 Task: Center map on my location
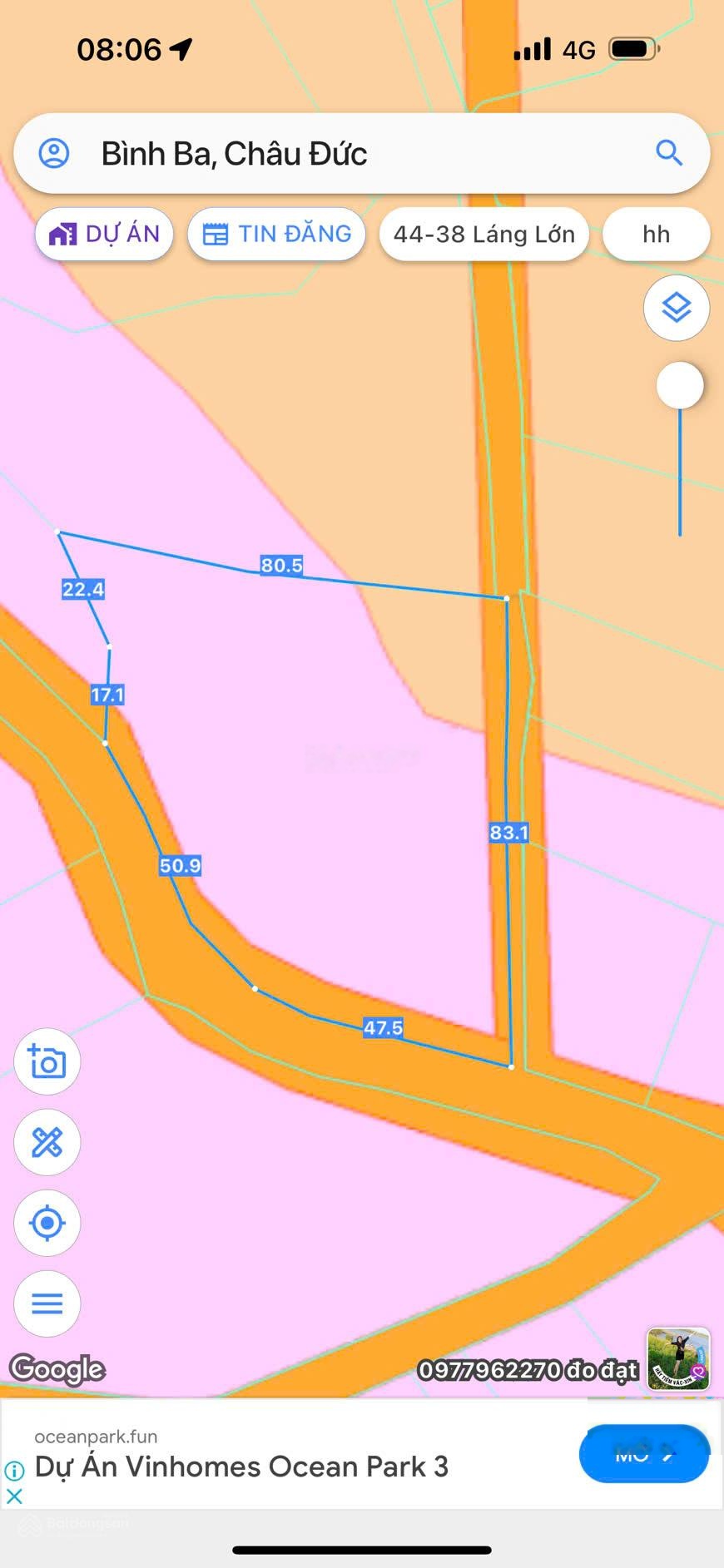pyautogui.click(x=47, y=1223)
